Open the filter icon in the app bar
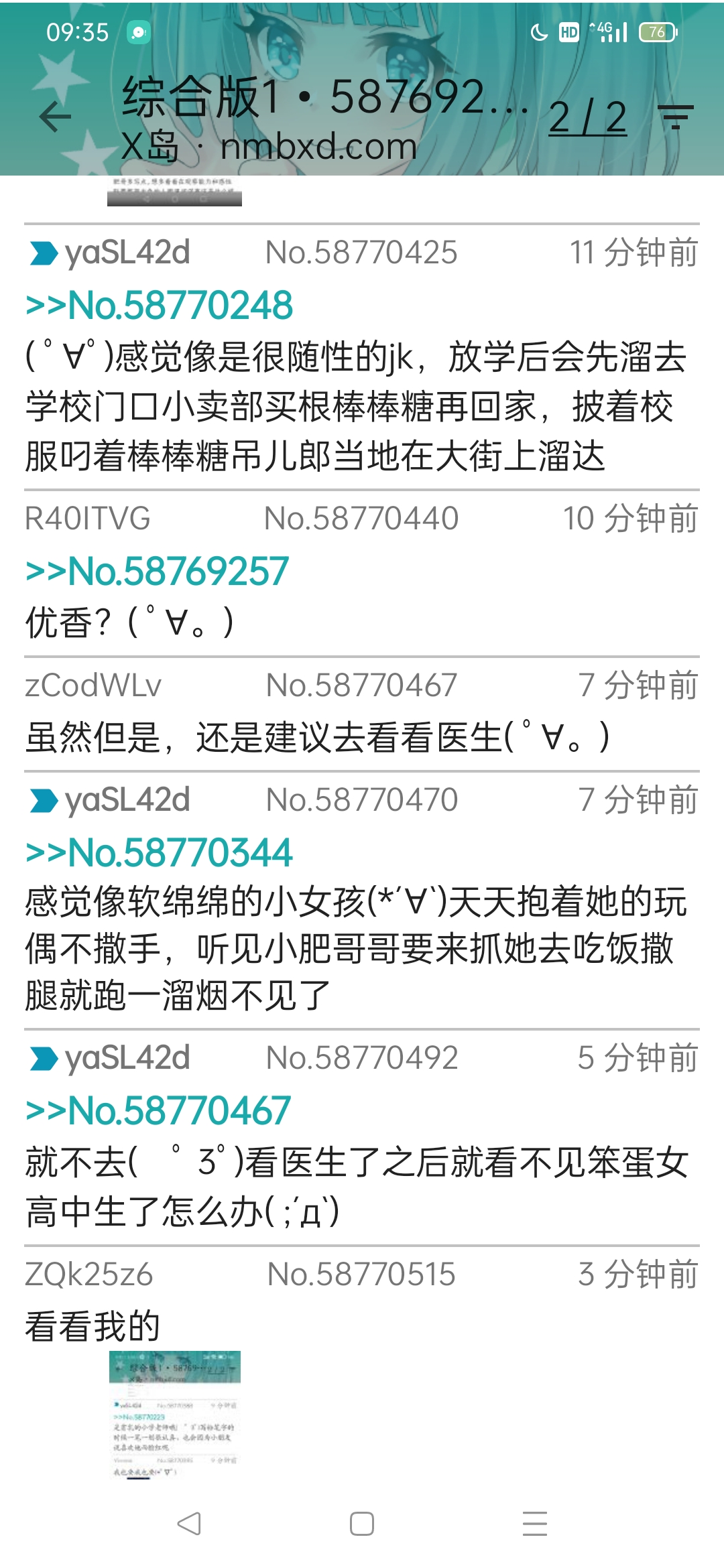Screen dimensions: 724x1568 pos(675,118)
